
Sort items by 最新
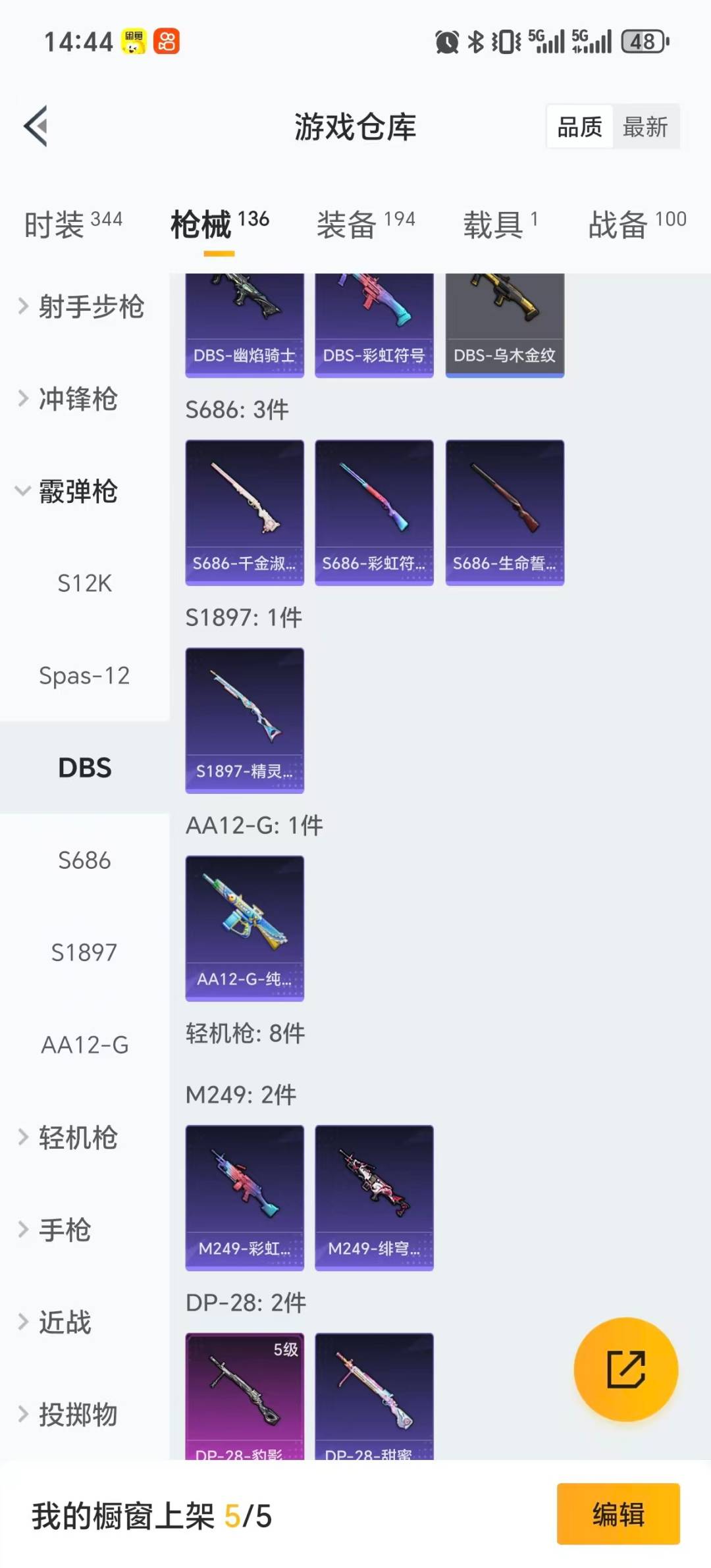click(646, 127)
